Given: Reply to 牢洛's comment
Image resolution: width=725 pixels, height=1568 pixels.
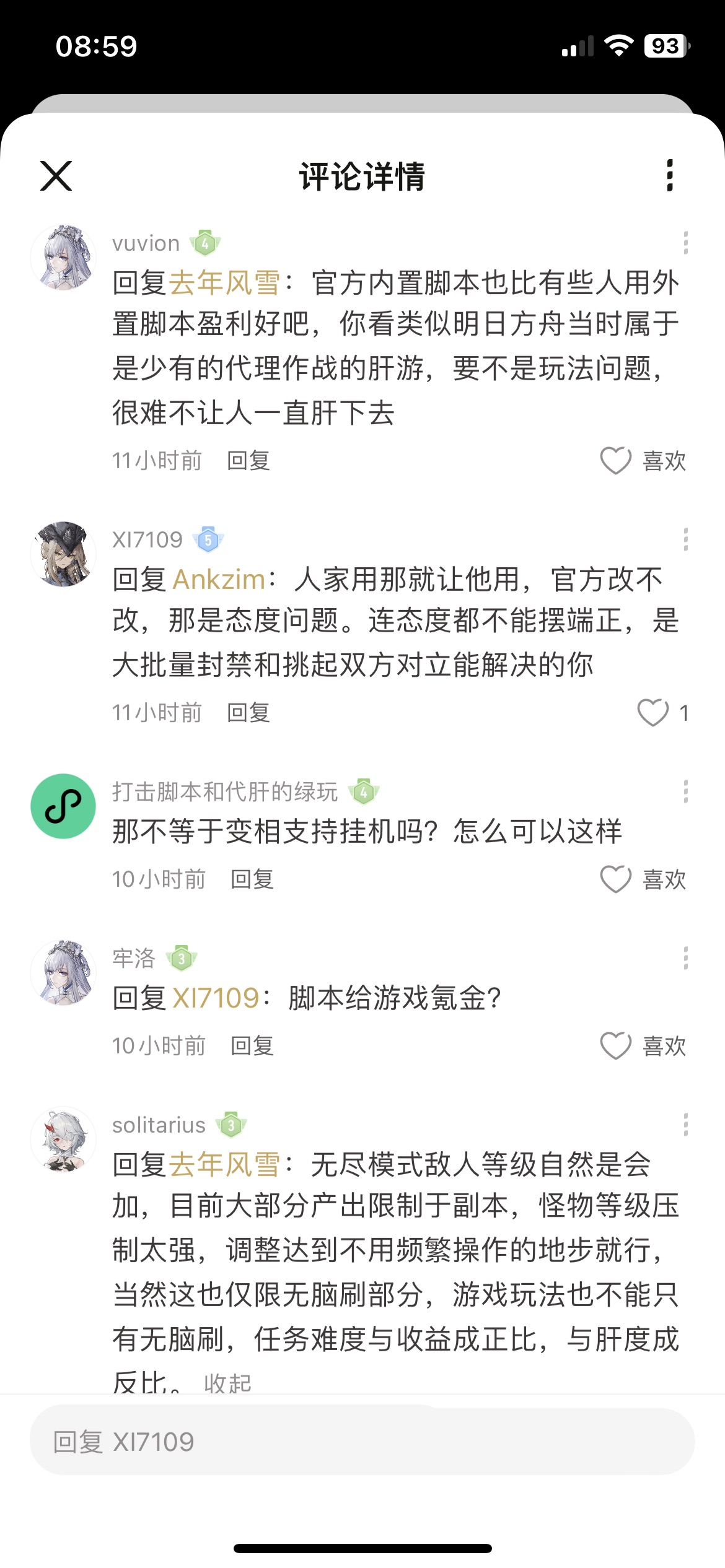Looking at the screenshot, I should click(x=252, y=1046).
